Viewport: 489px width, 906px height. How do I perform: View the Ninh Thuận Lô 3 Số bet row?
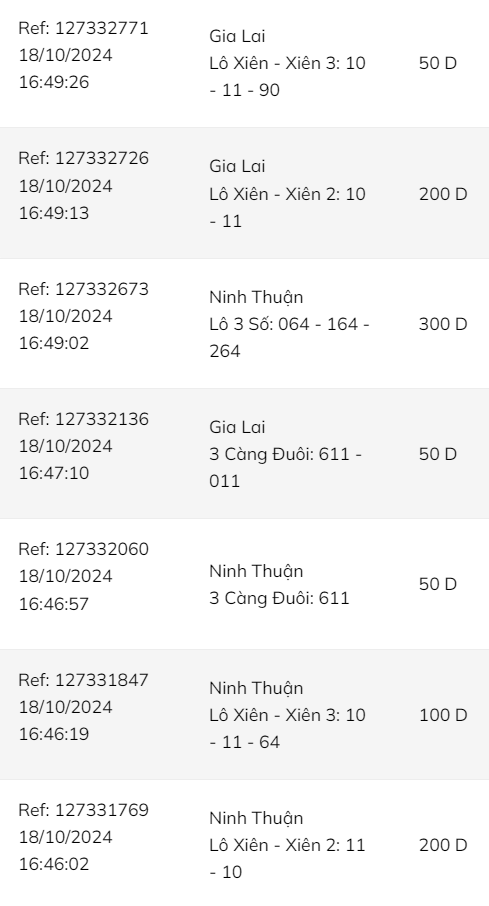(244, 324)
